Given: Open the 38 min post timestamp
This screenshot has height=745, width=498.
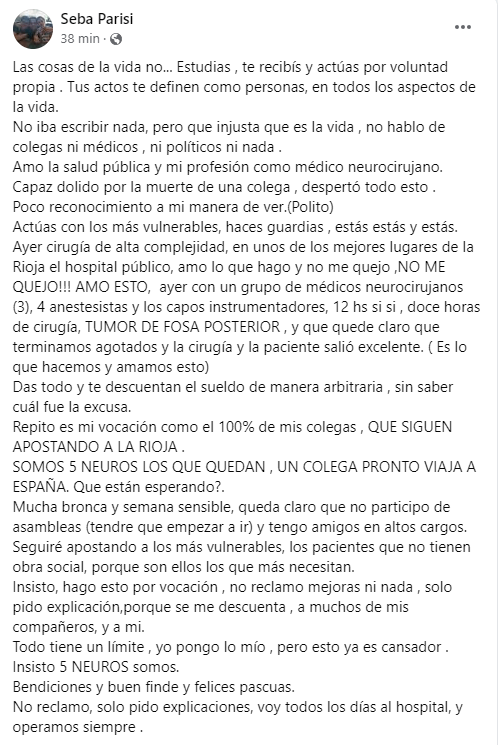Looking at the screenshot, I should pos(80,38).
